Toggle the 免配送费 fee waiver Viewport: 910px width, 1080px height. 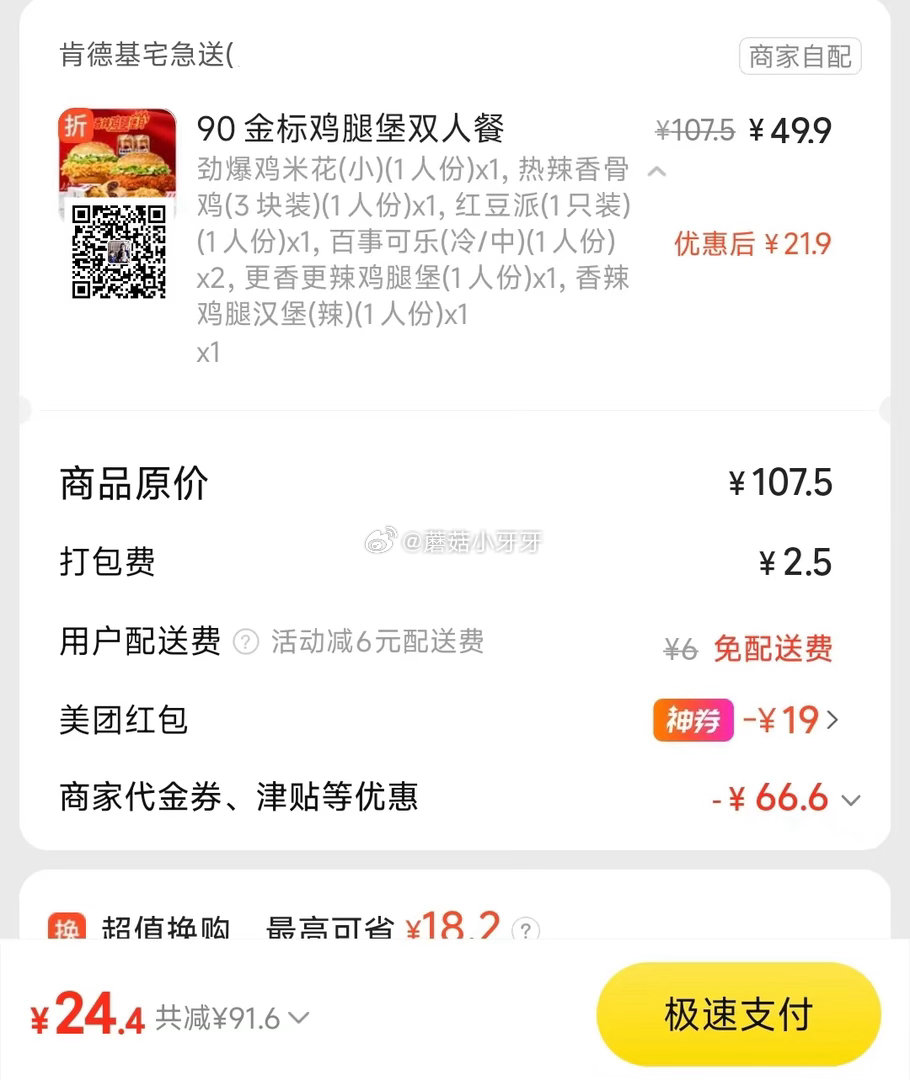pos(773,649)
